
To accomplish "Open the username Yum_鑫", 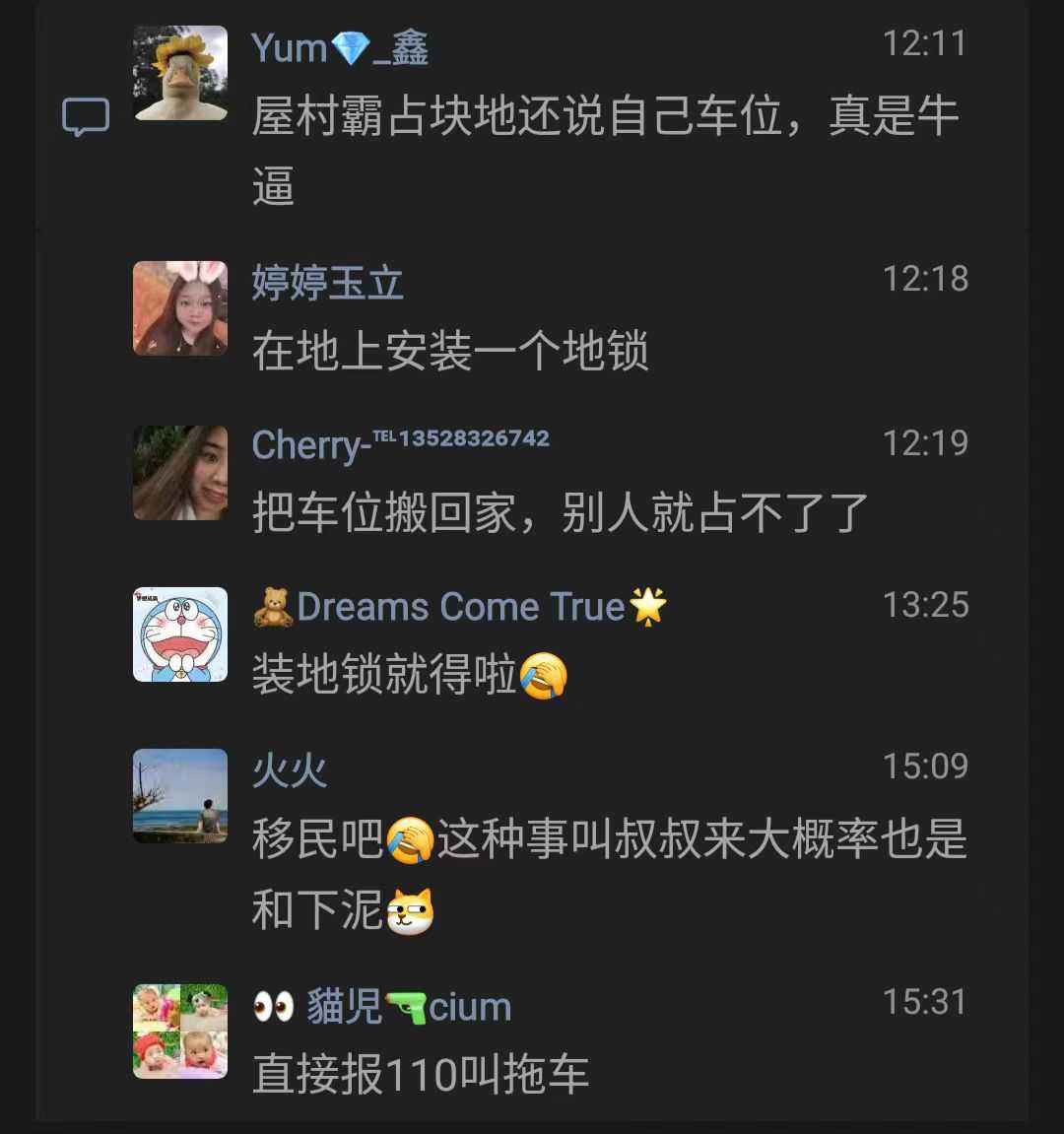I will pyautogui.click(x=340, y=47).
